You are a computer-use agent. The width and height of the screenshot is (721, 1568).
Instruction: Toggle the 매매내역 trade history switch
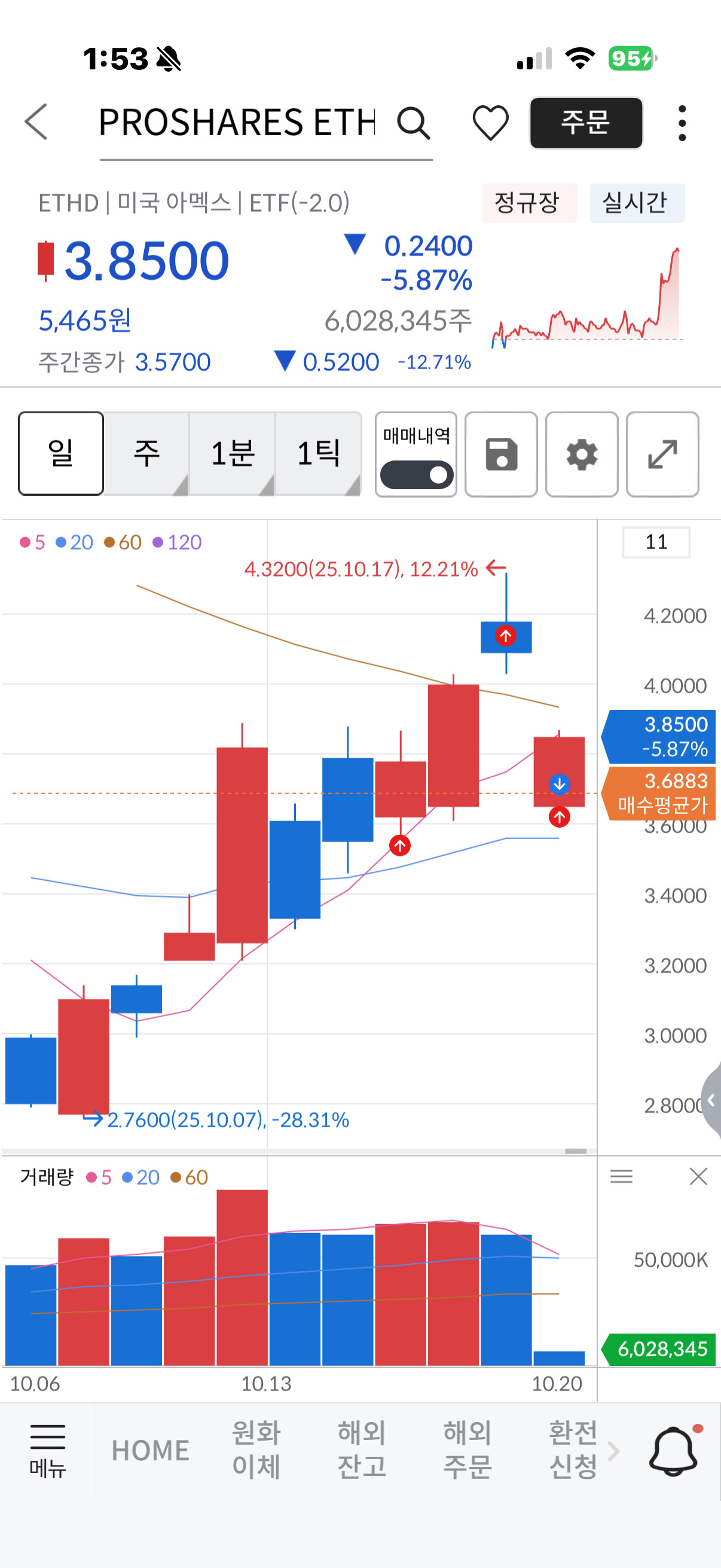pyautogui.click(x=417, y=475)
